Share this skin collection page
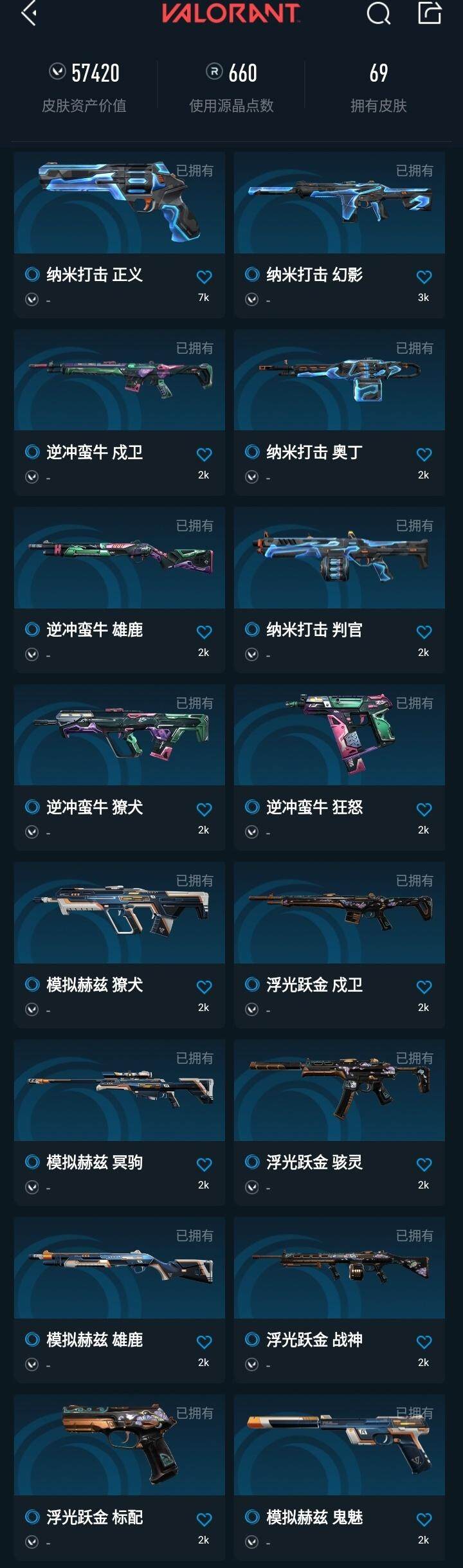The image size is (463, 1568). click(x=429, y=13)
